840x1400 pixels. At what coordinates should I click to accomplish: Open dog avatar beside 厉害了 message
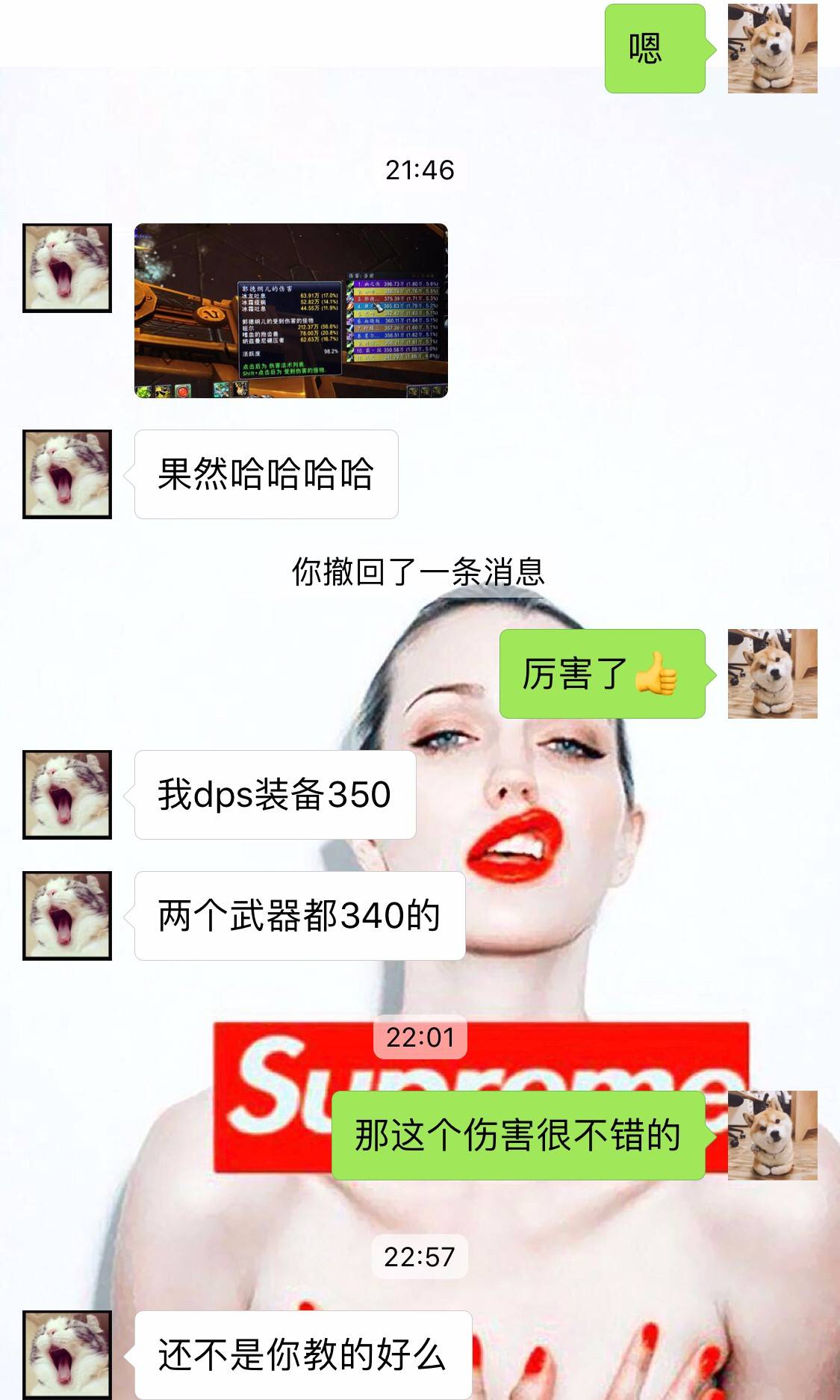click(772, 673)
